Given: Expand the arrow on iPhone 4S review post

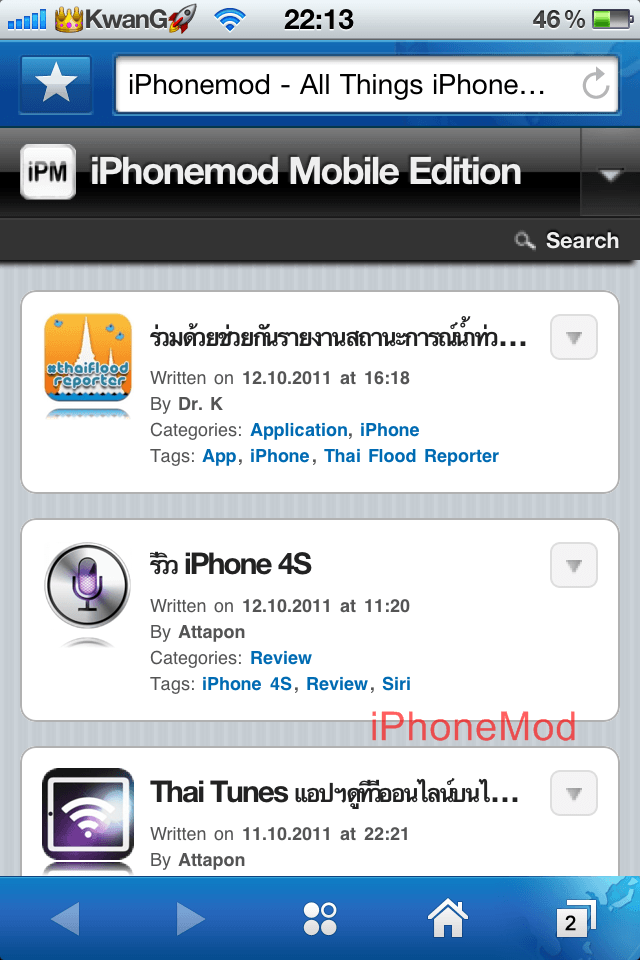Looking at the screenshot, I should (574, 566).
